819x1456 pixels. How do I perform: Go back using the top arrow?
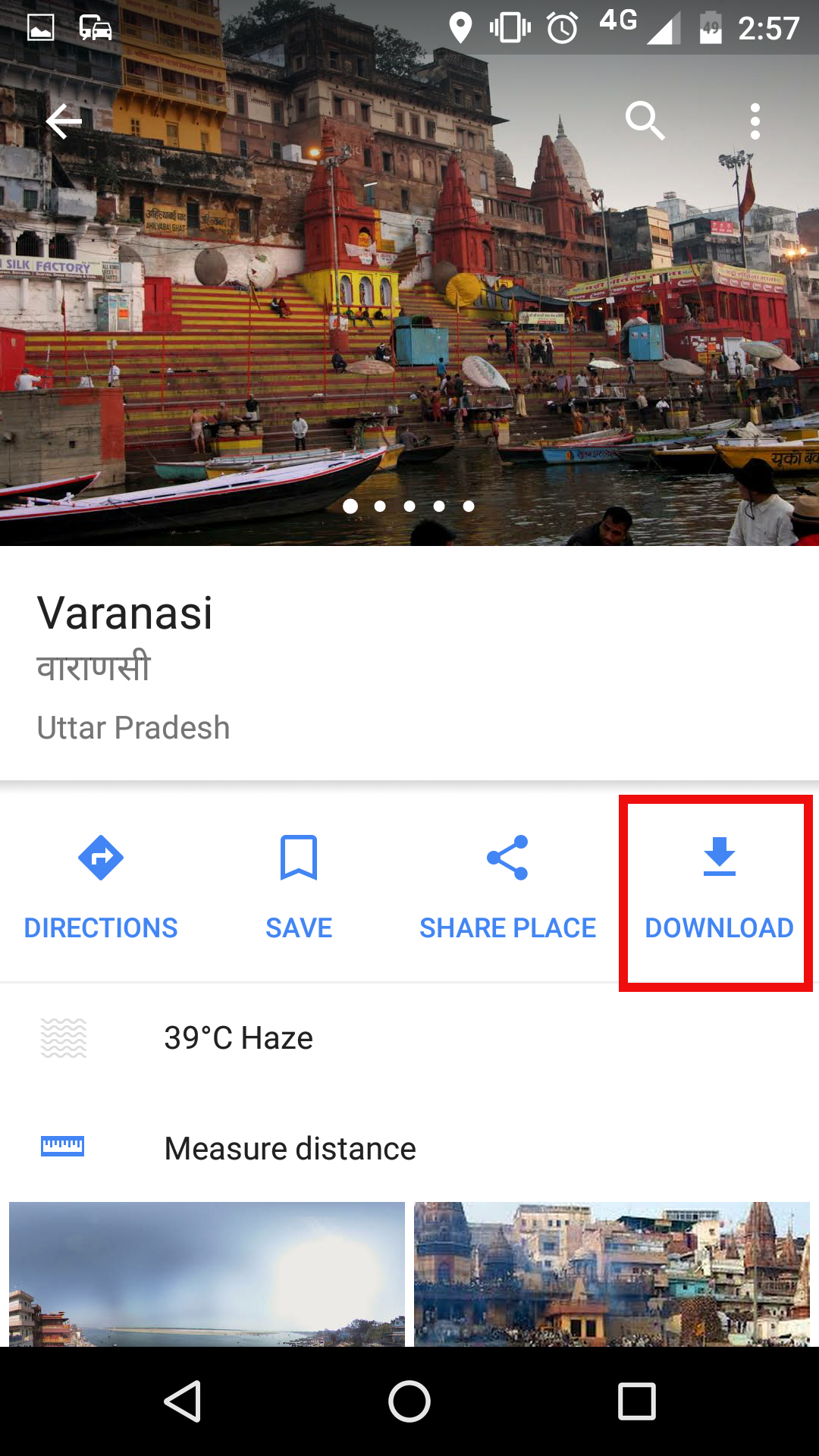pyautogui.click(x=64, y=121)
